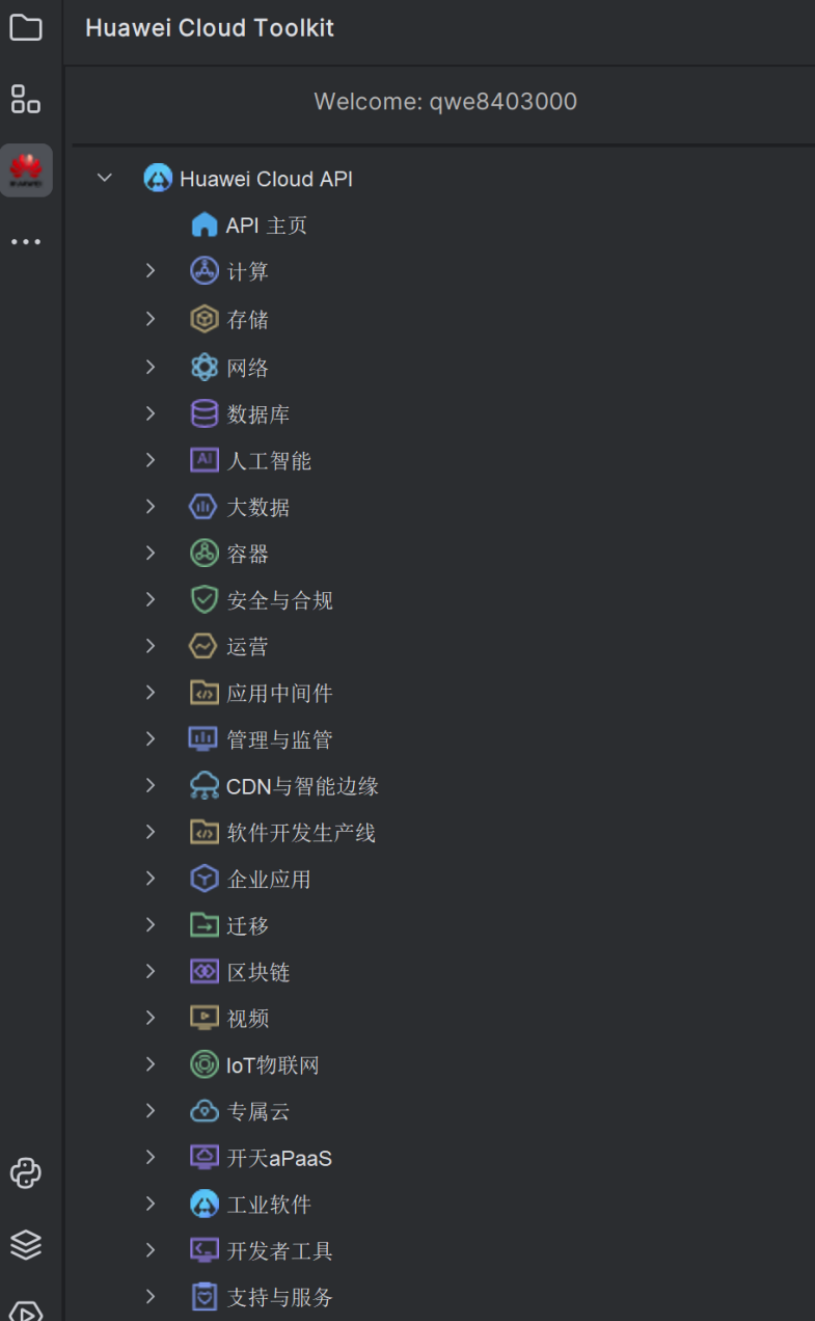
Task: Open the Project folder tool window
Action: pos(25,28)
